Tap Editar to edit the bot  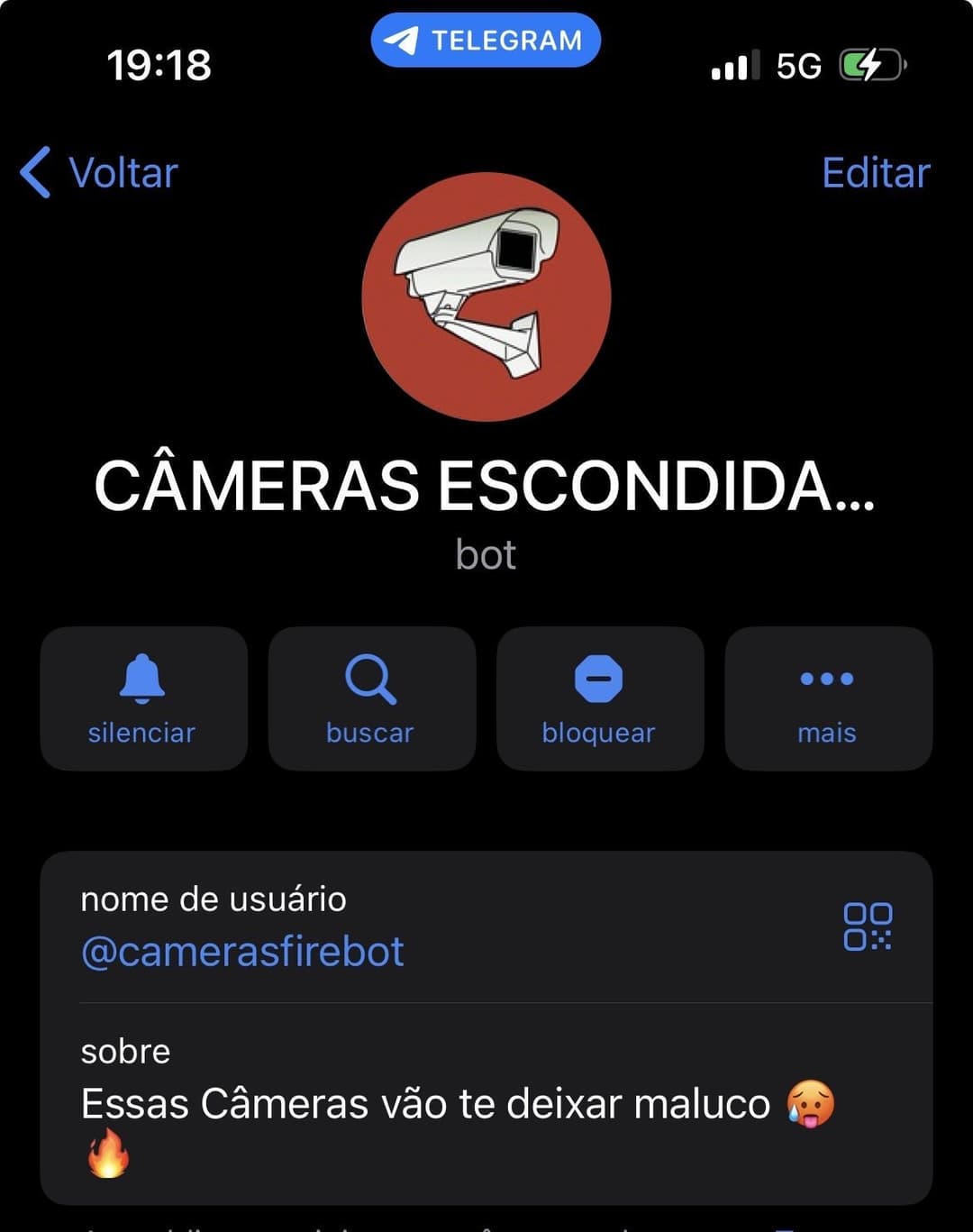click(x=875, y=172)
